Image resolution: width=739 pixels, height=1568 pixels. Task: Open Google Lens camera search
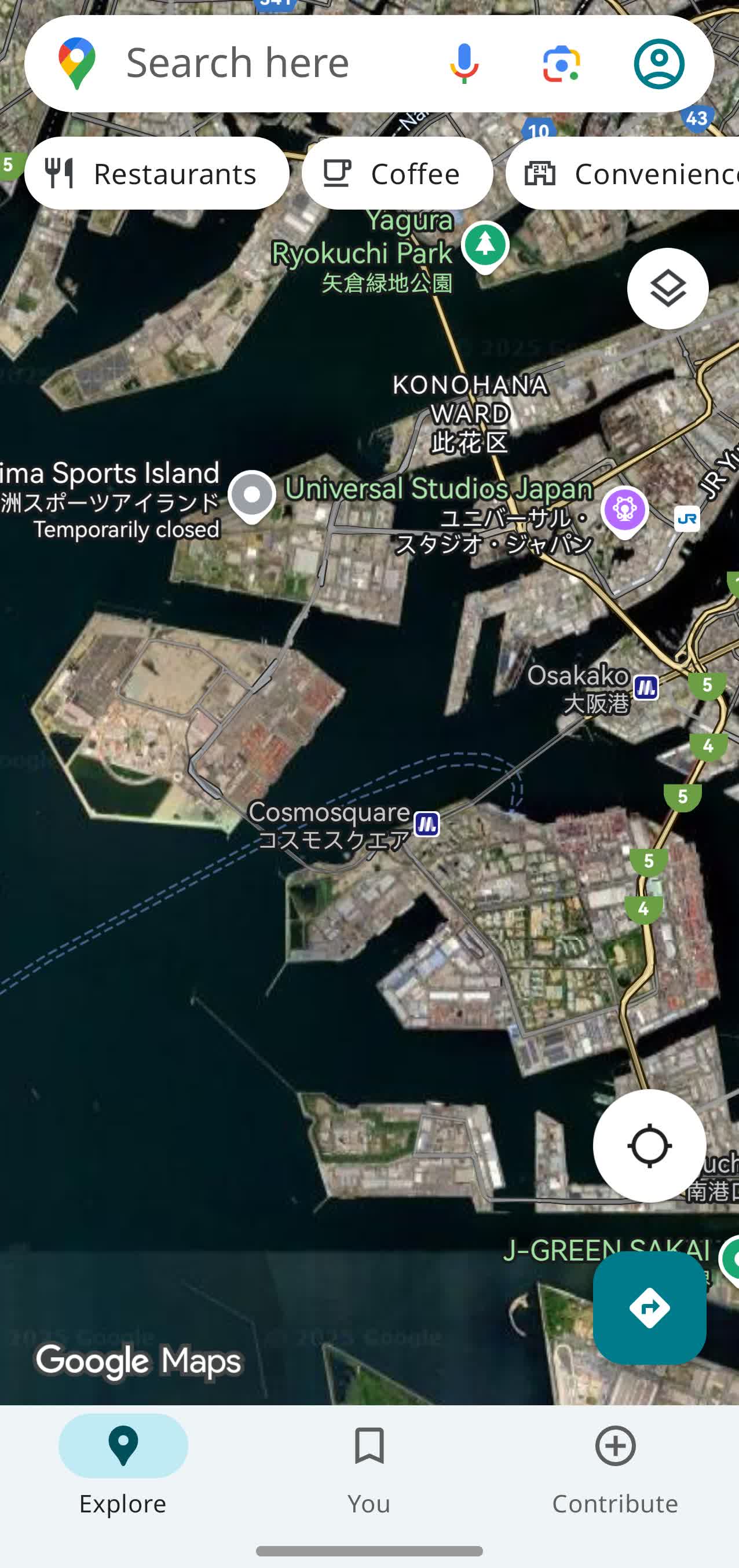click(561, 63)
